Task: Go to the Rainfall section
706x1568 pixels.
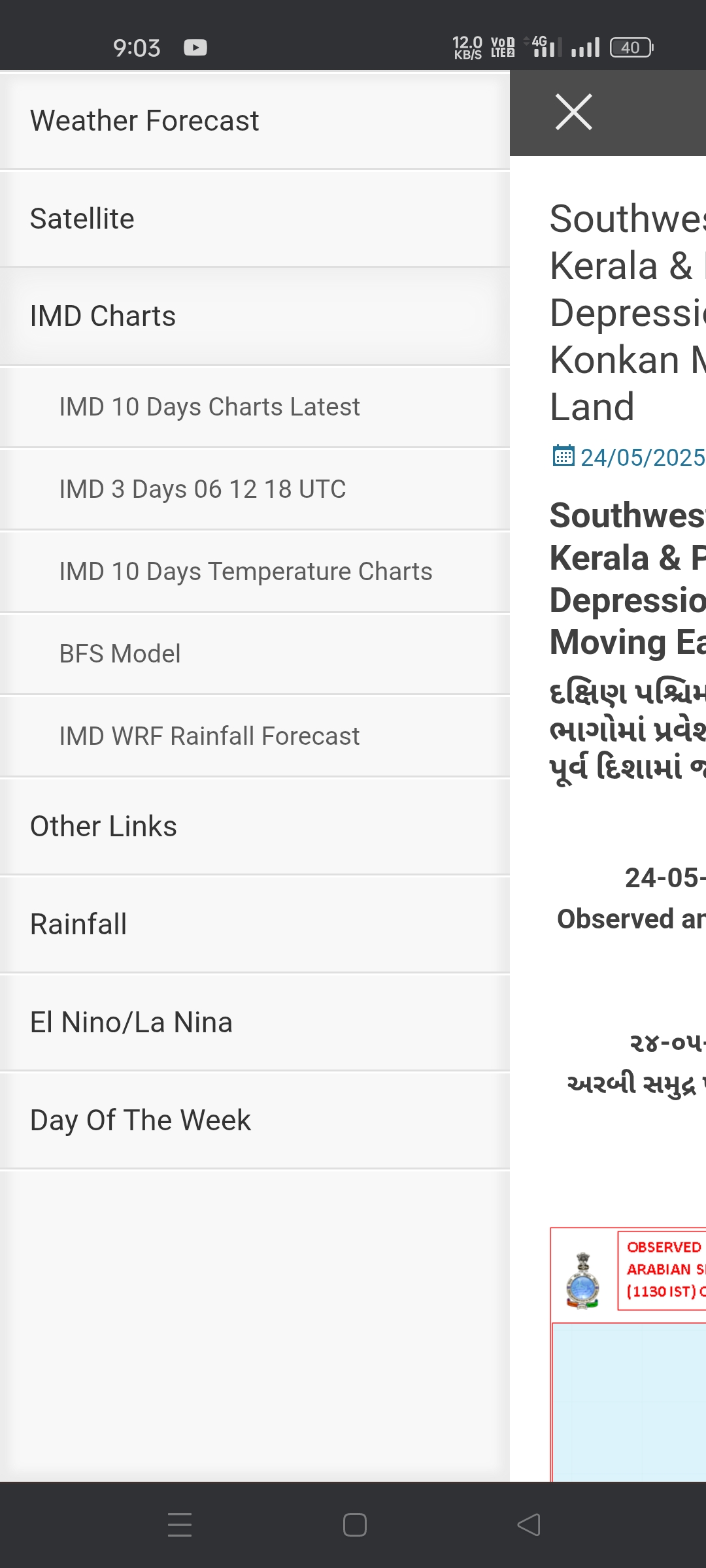Action: tap(78, 924)
